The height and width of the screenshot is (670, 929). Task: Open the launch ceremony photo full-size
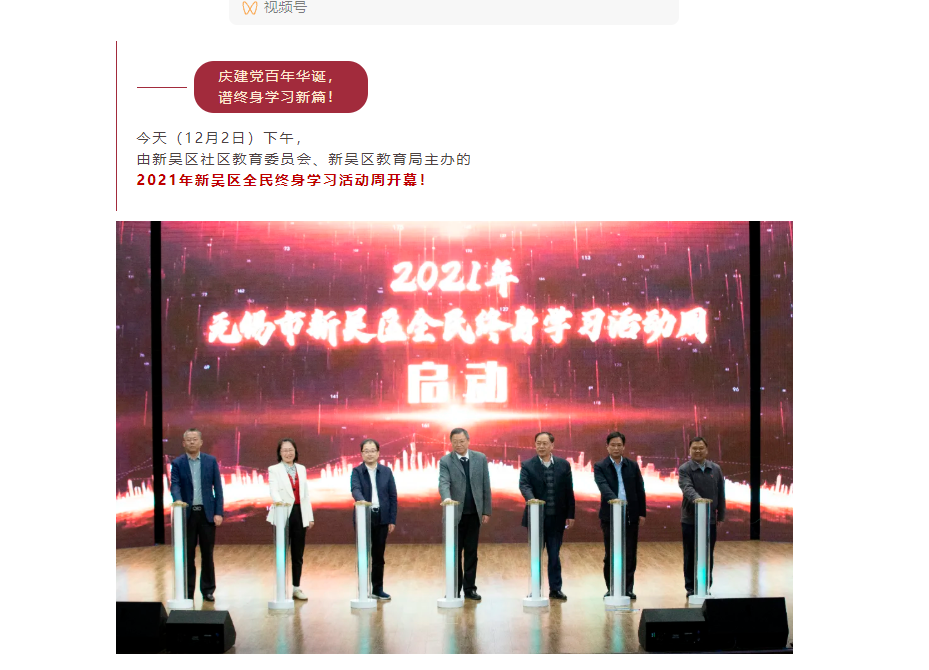[454, 437]
